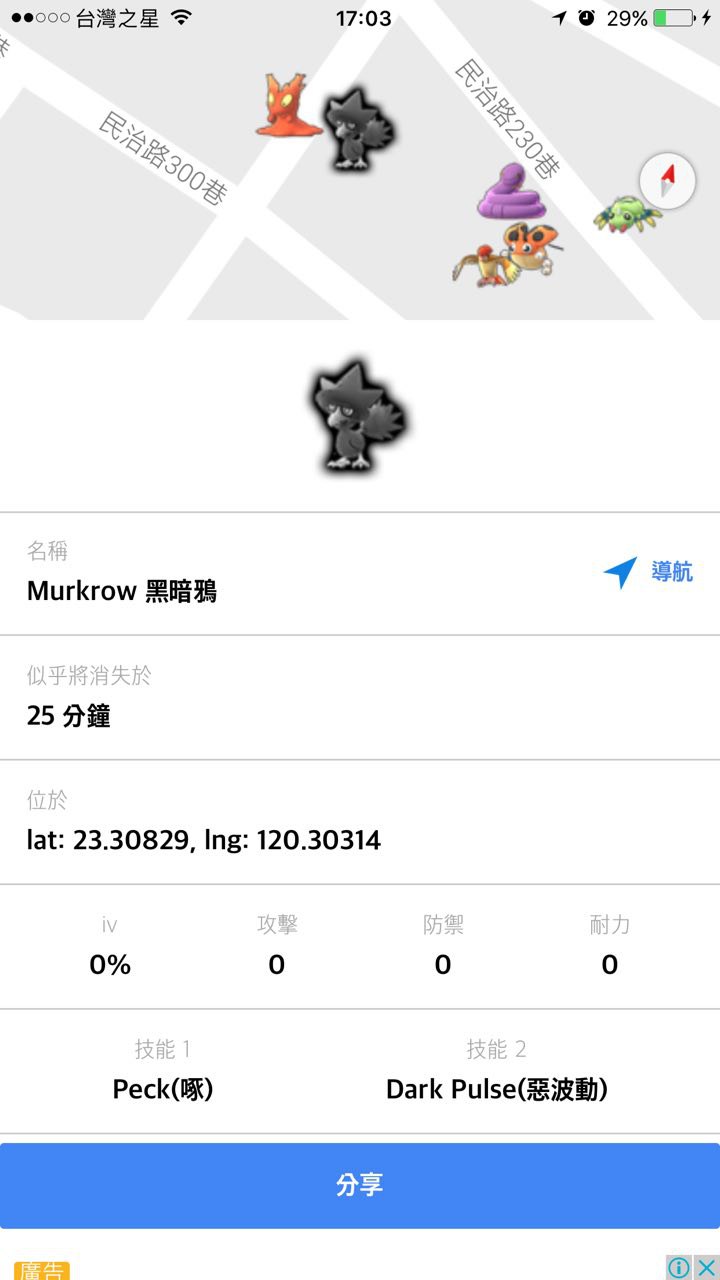Tap the 導航 navigation button
This screenshot has height=1280, width=720.
[x=648, y=572]
